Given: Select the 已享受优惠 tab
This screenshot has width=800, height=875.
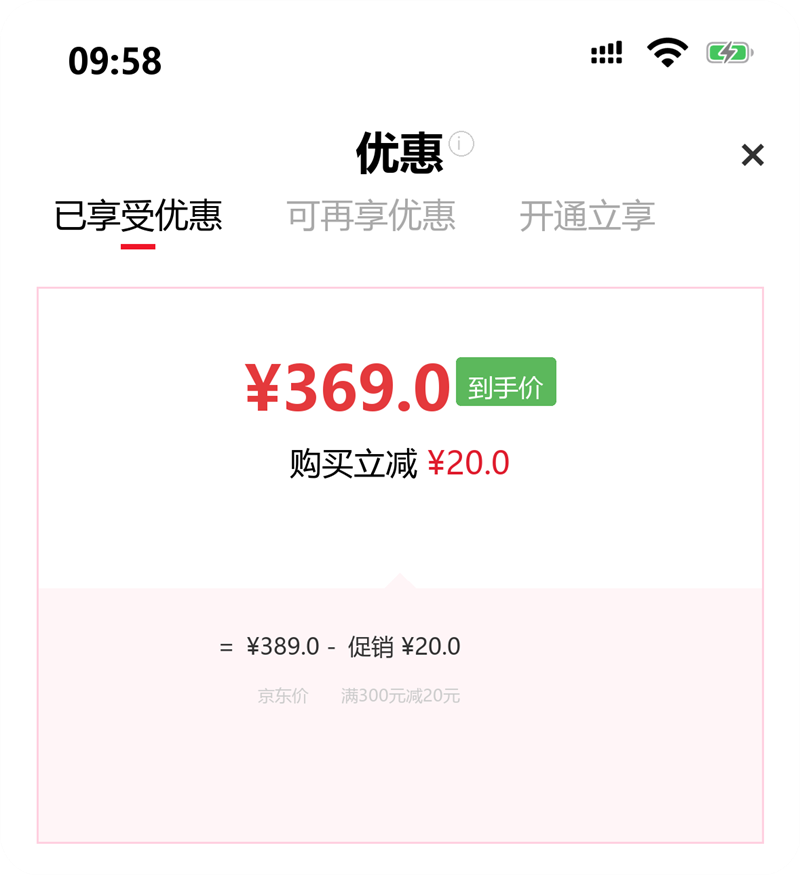Looking at the screenshot, I should click(138, 215).
